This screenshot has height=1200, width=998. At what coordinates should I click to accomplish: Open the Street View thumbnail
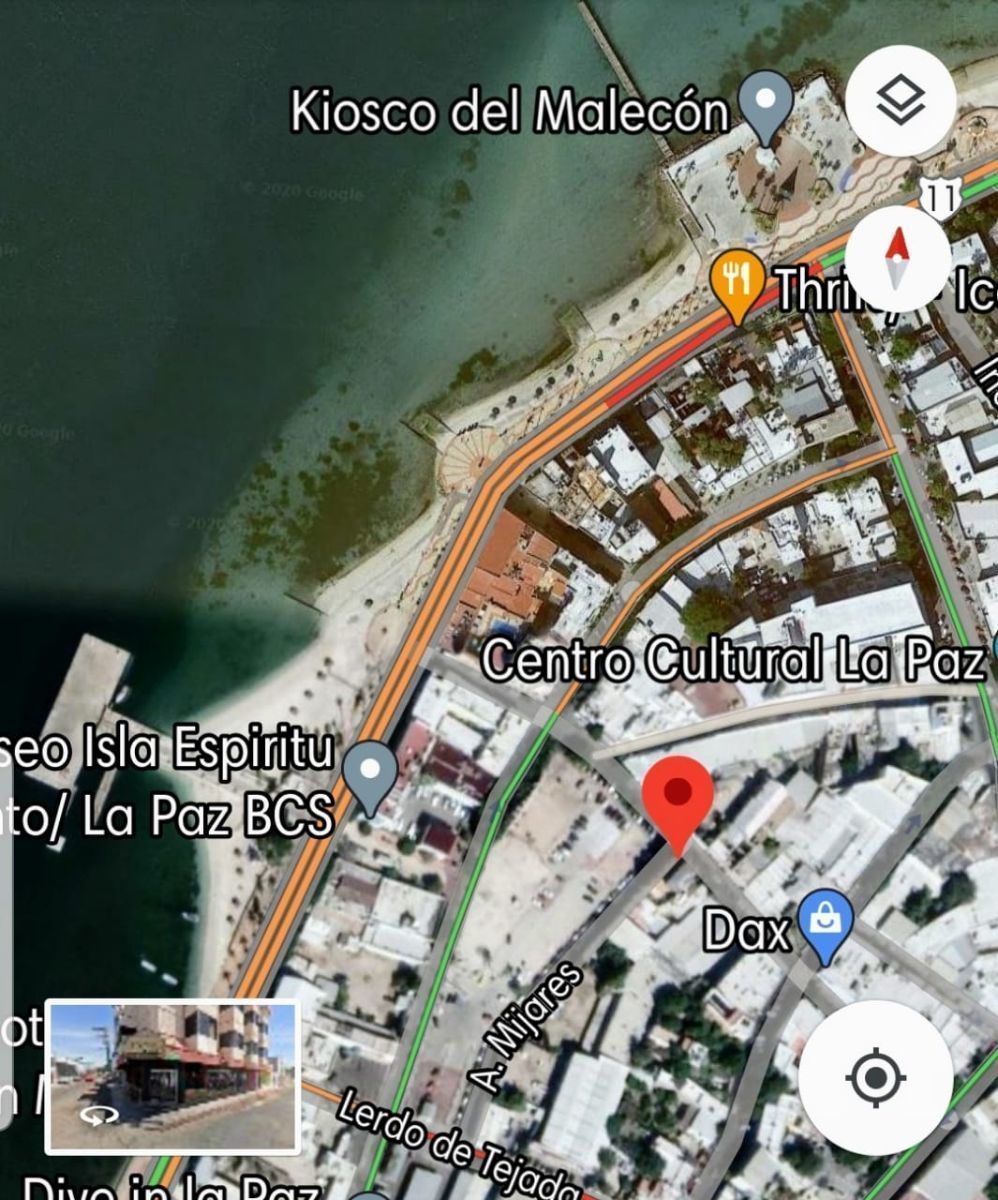coord(172,1076)
